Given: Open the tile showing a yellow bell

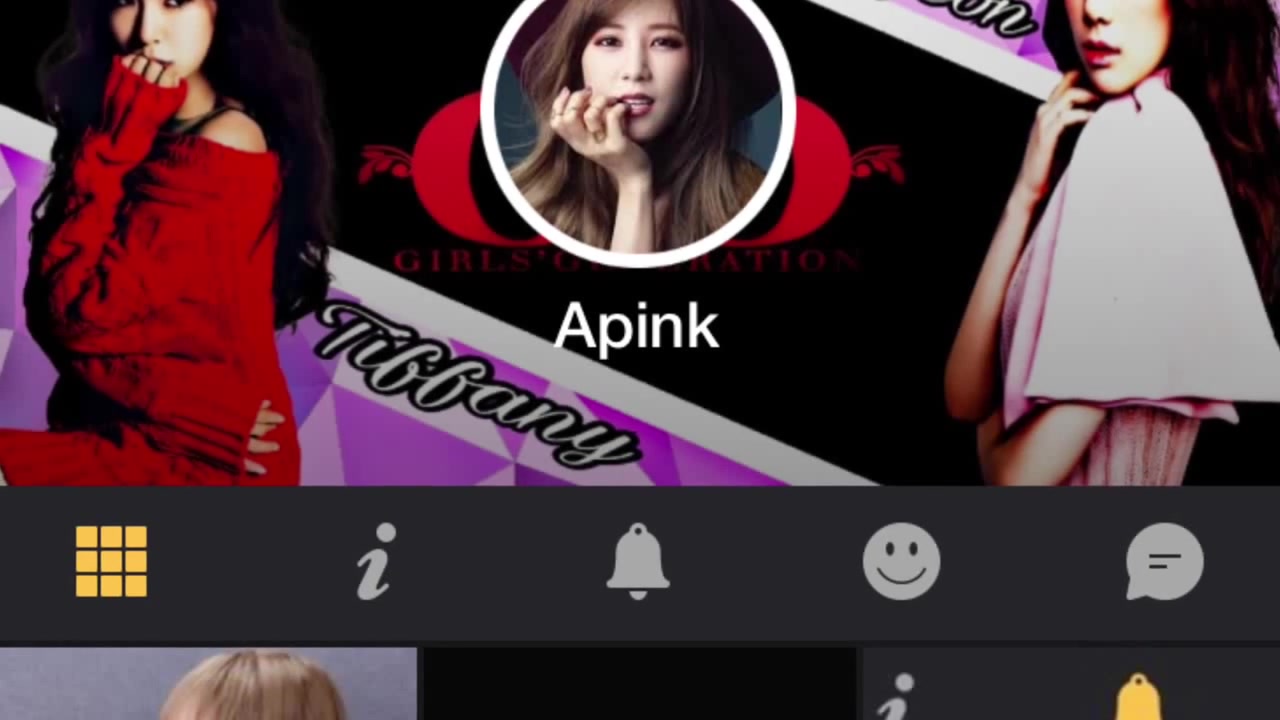Looking at the screenshot, I should [1070, 684].
